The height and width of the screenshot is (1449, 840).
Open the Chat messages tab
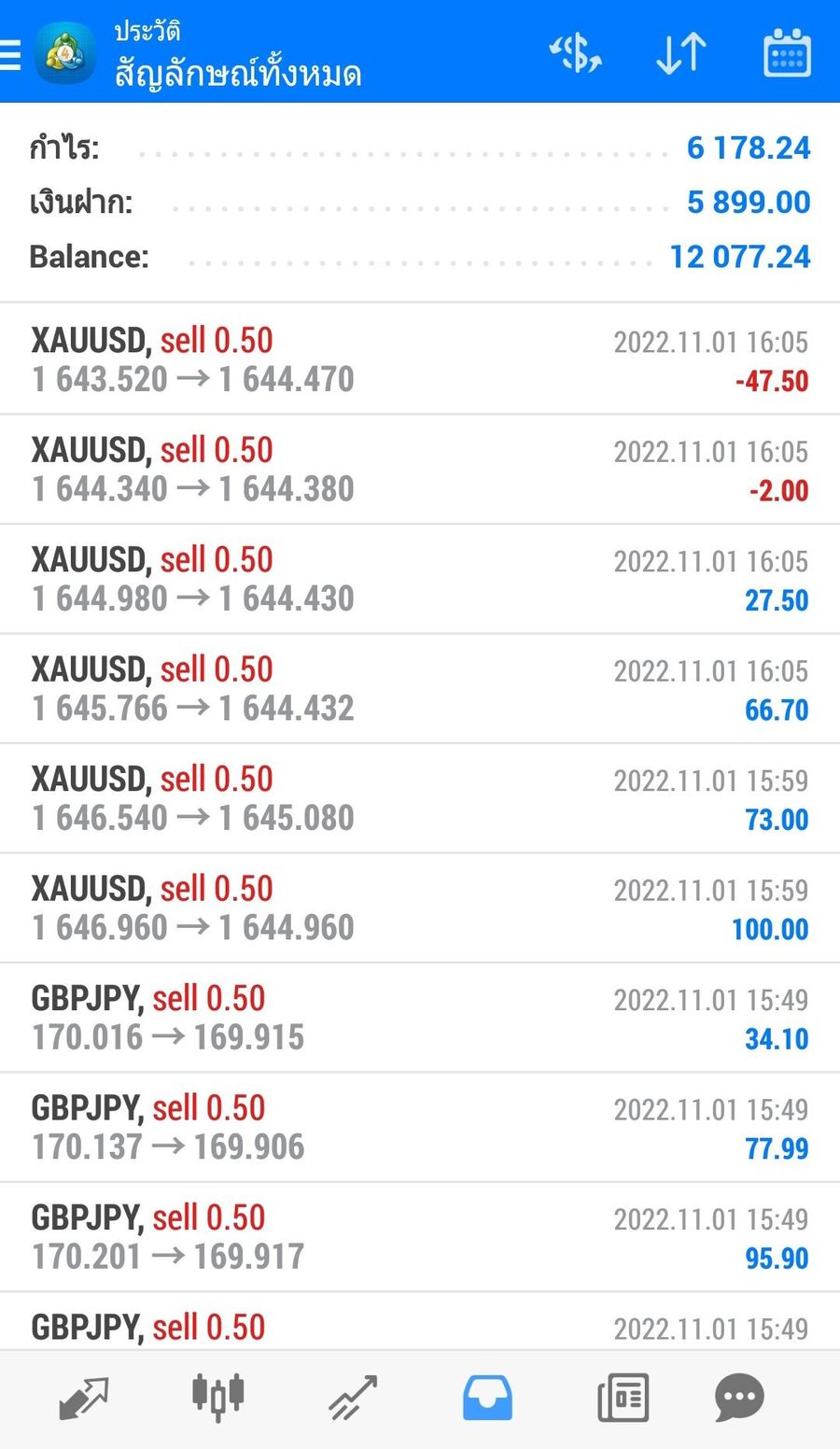739,1398
